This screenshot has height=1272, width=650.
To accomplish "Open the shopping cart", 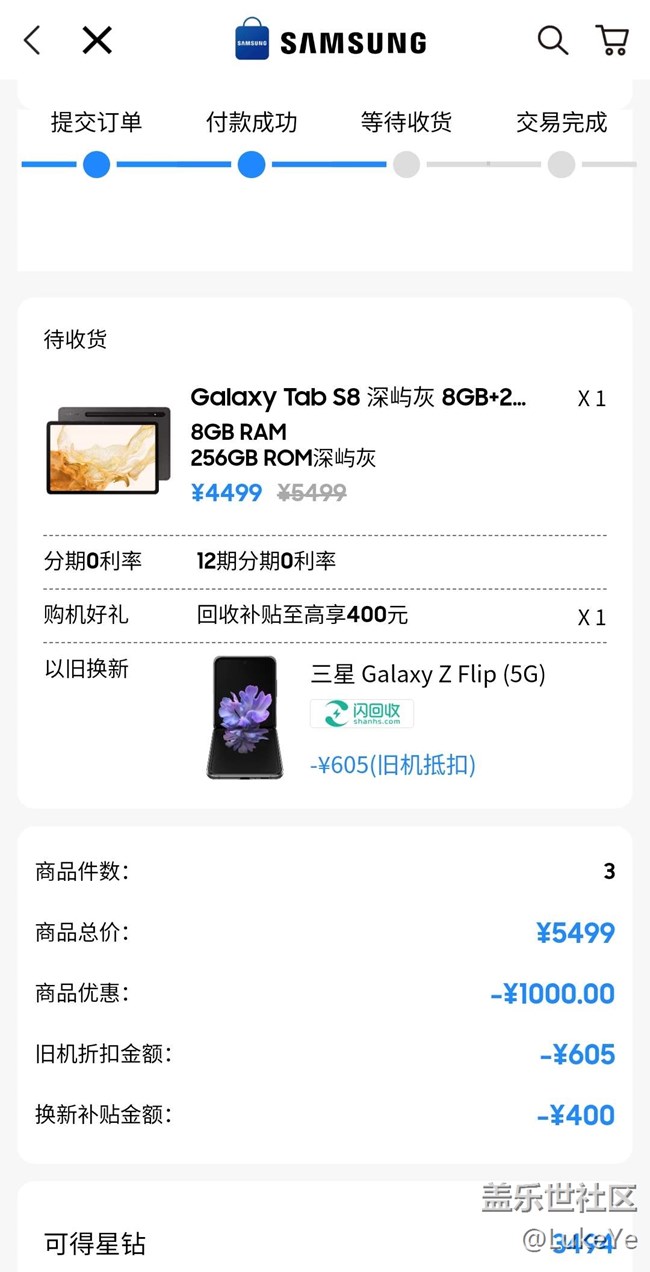I will click(x=612, y=41).
